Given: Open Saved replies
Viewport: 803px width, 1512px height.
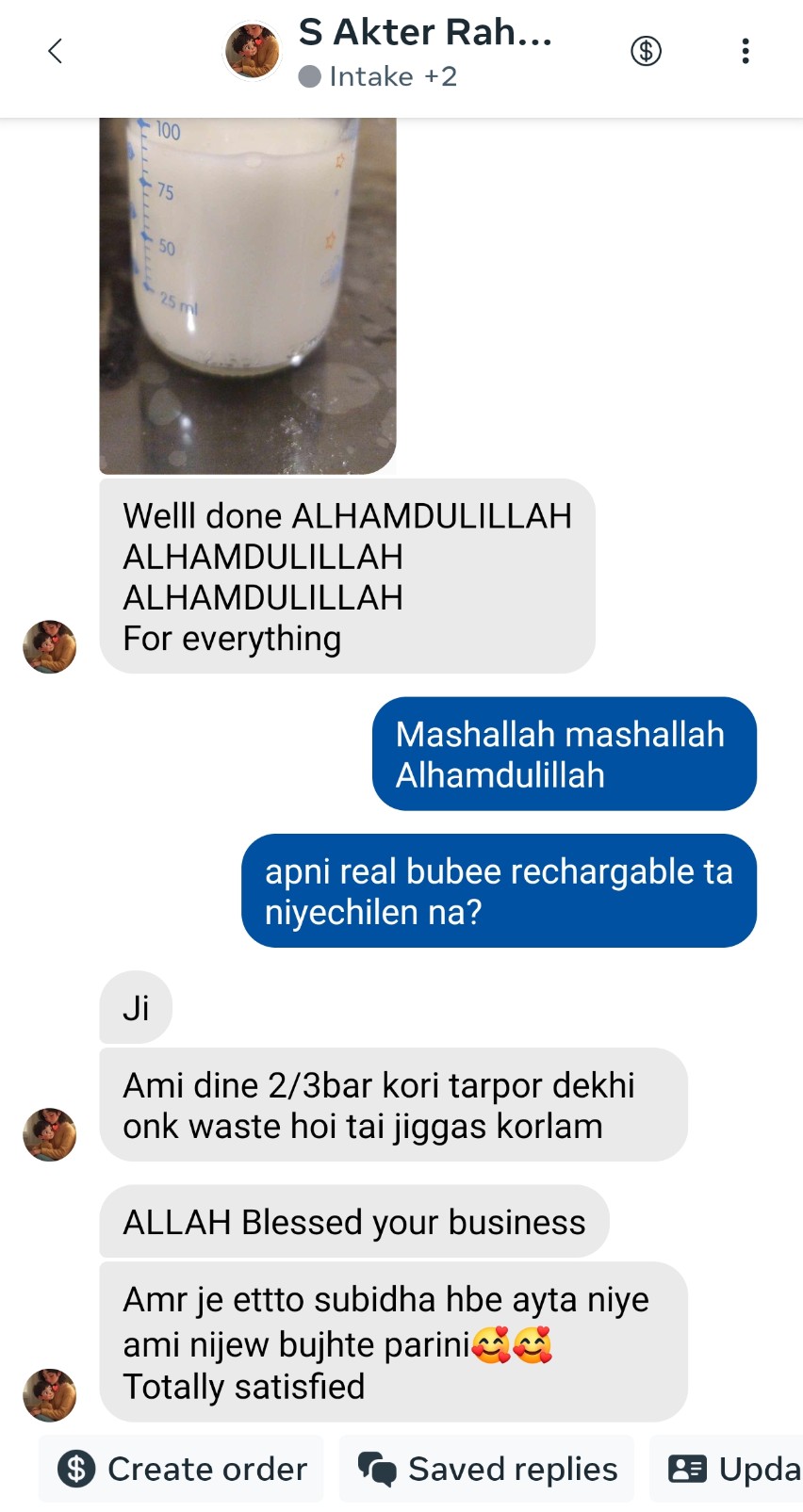Looking at the screenshot, I should 487,1469.
